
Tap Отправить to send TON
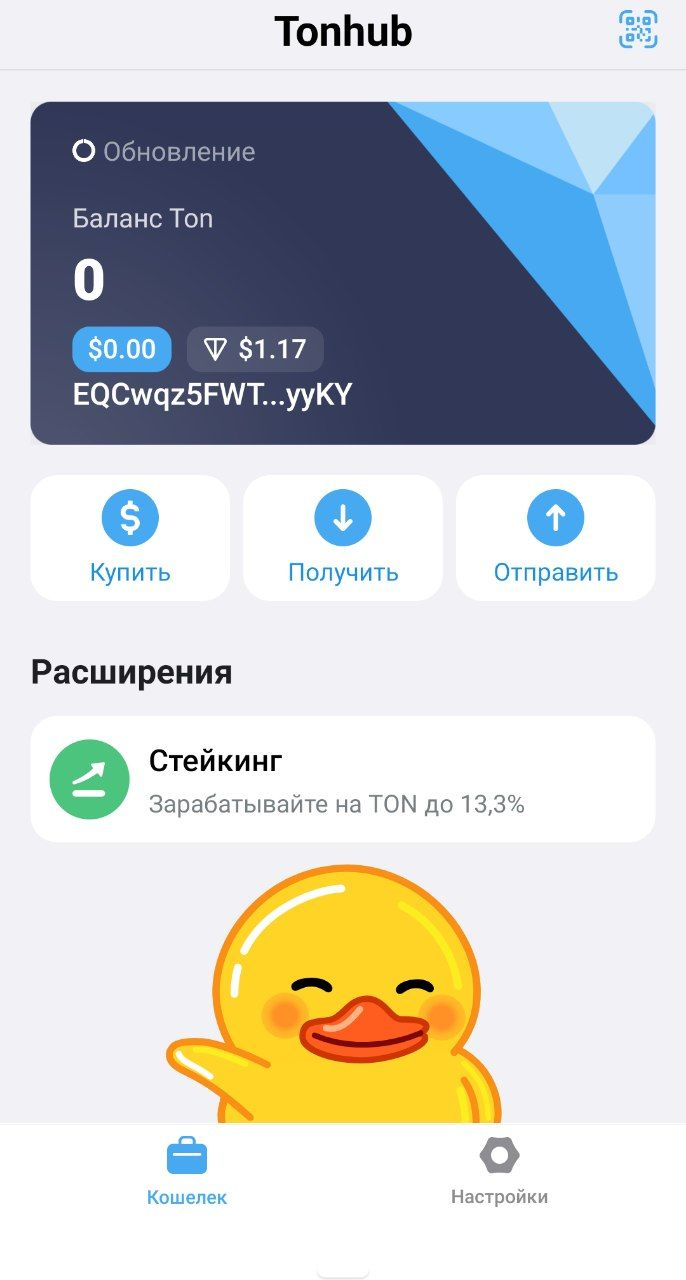click(x=556, y=538)
